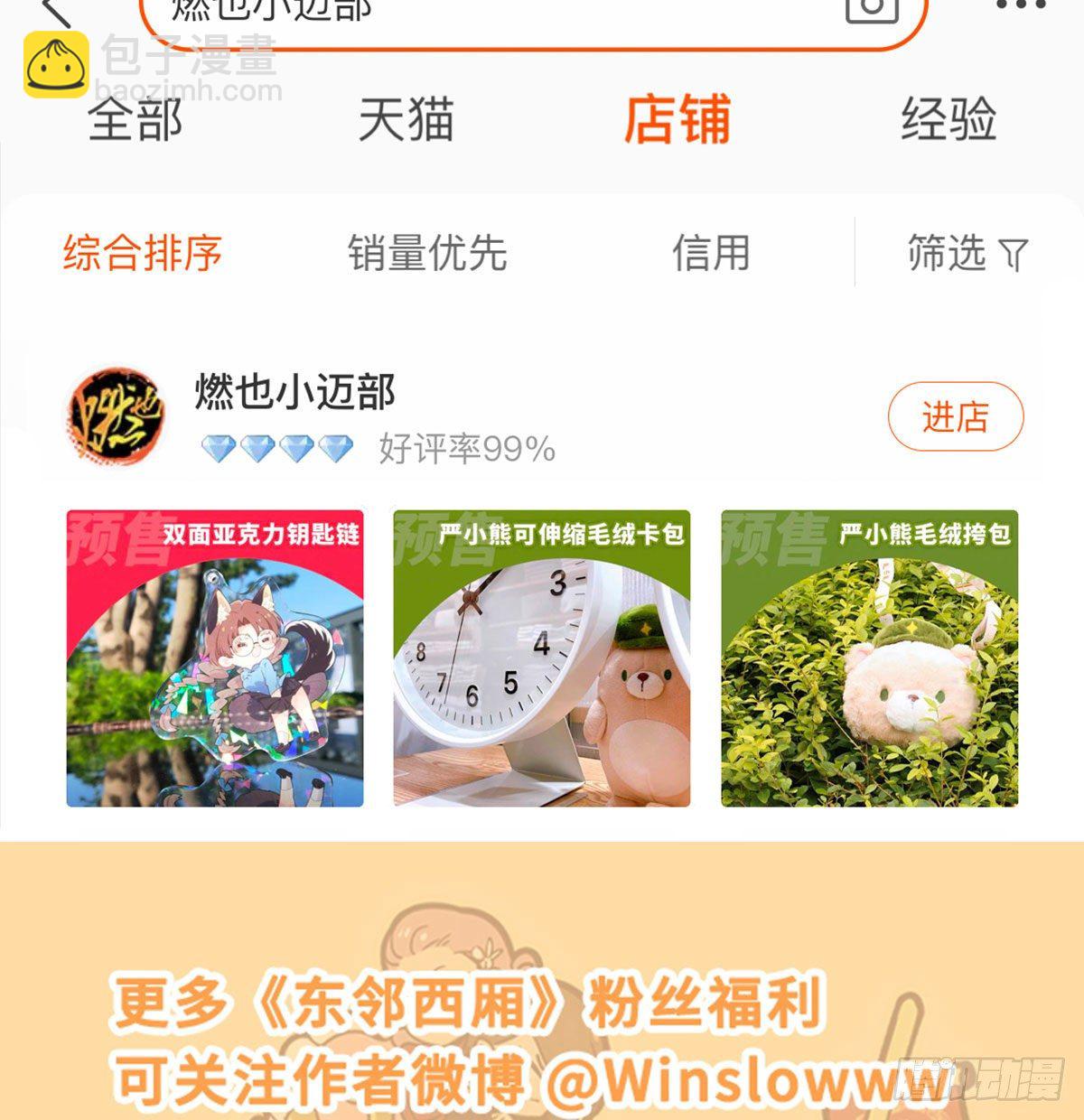Switch to the 天猫 tab
The width and height of the screenshot is (1084, 1120).
(x=408, y=122)
